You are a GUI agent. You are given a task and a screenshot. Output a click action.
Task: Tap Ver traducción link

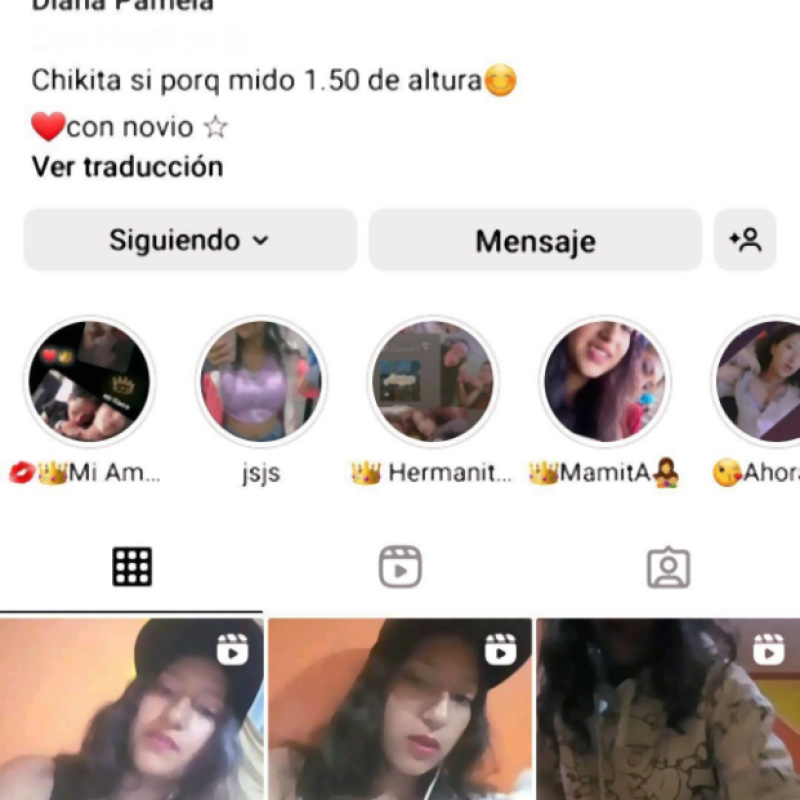(127, 166)
